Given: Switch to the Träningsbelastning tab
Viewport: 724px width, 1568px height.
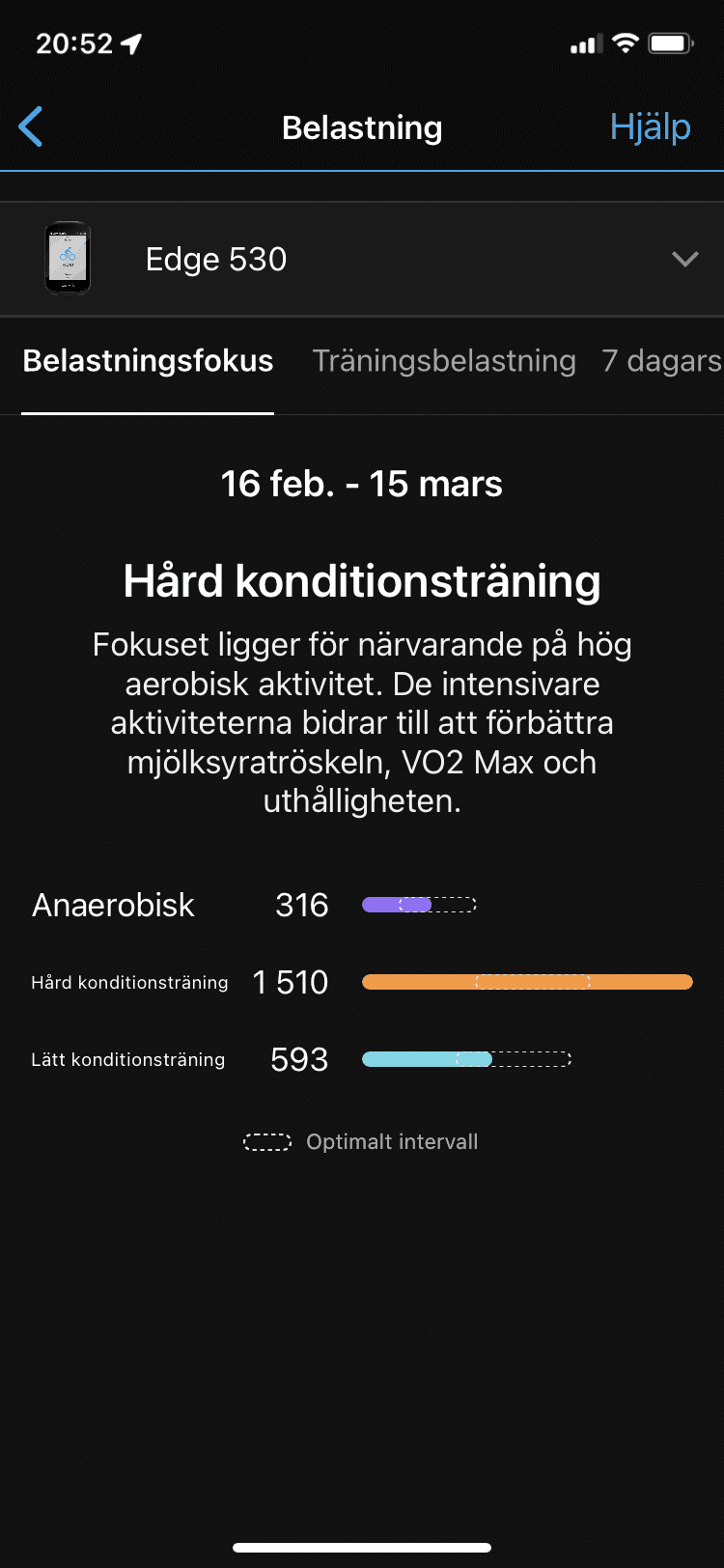Looking at the screenshot, I should point(444,361).
